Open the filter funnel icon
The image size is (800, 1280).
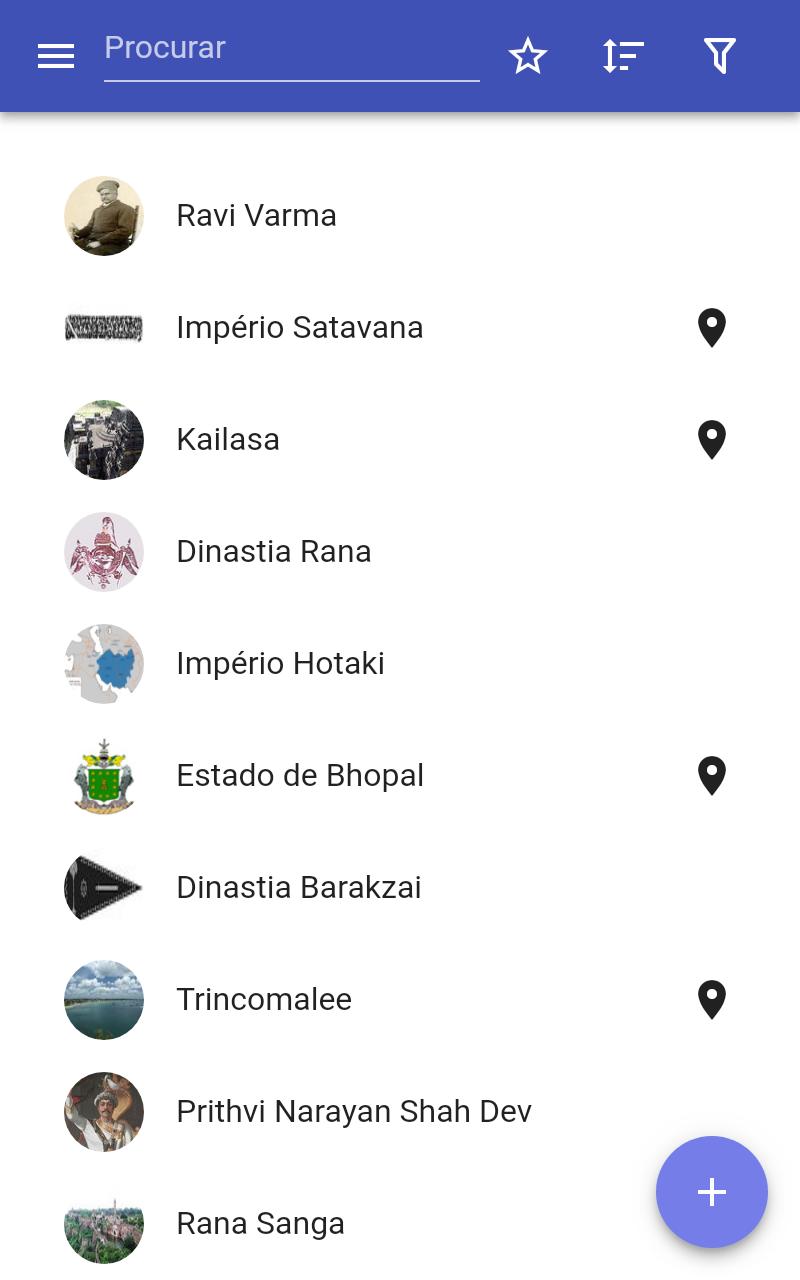coord(720,56)
